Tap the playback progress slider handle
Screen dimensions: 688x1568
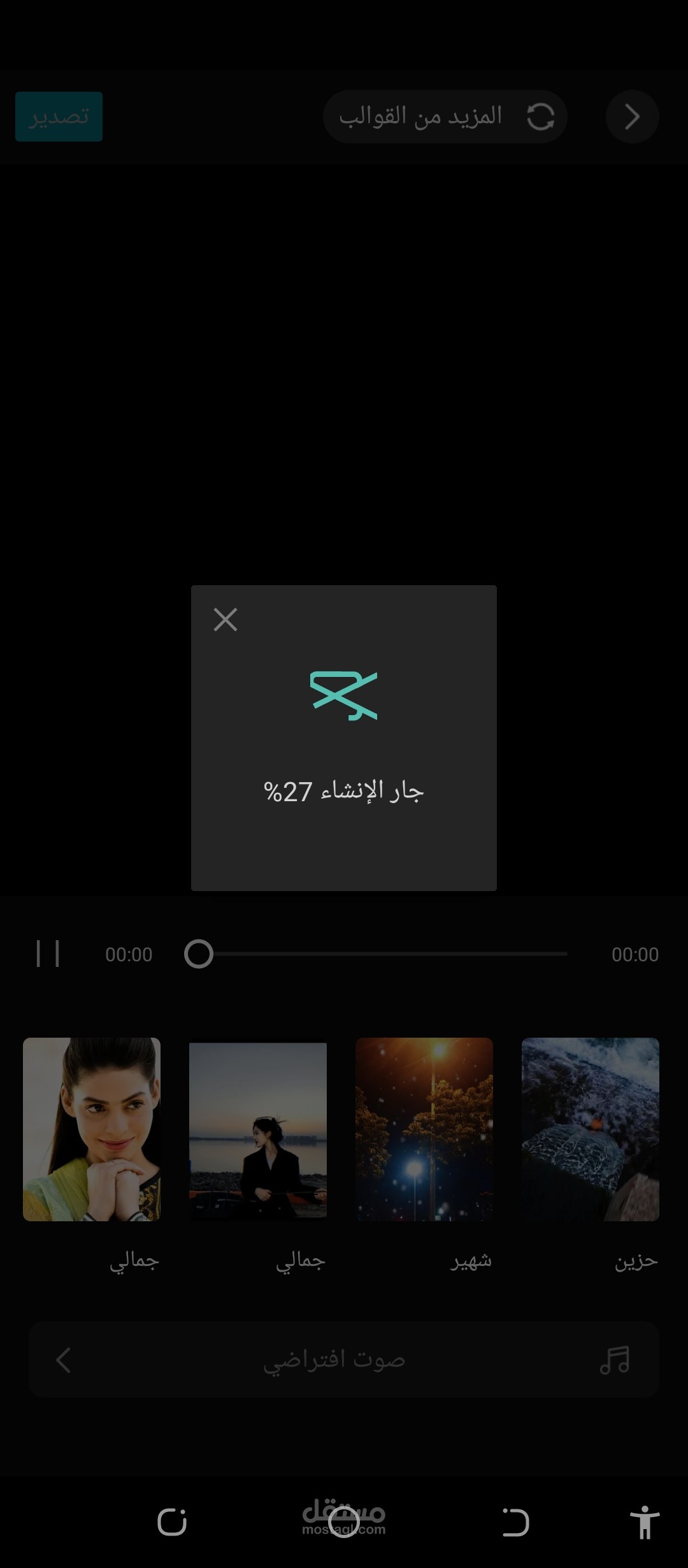click(199, 954)
